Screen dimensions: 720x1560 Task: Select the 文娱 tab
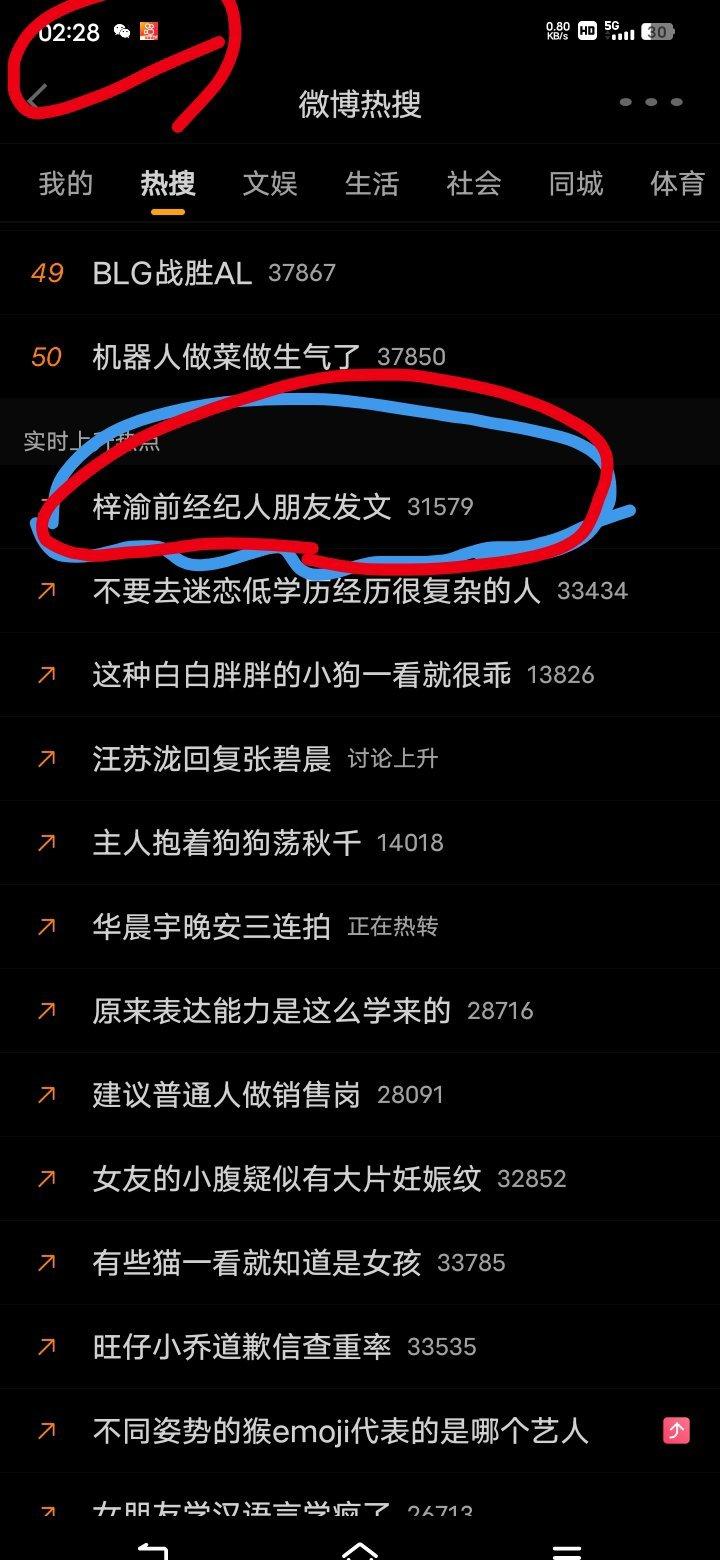(x=270, y=184)
